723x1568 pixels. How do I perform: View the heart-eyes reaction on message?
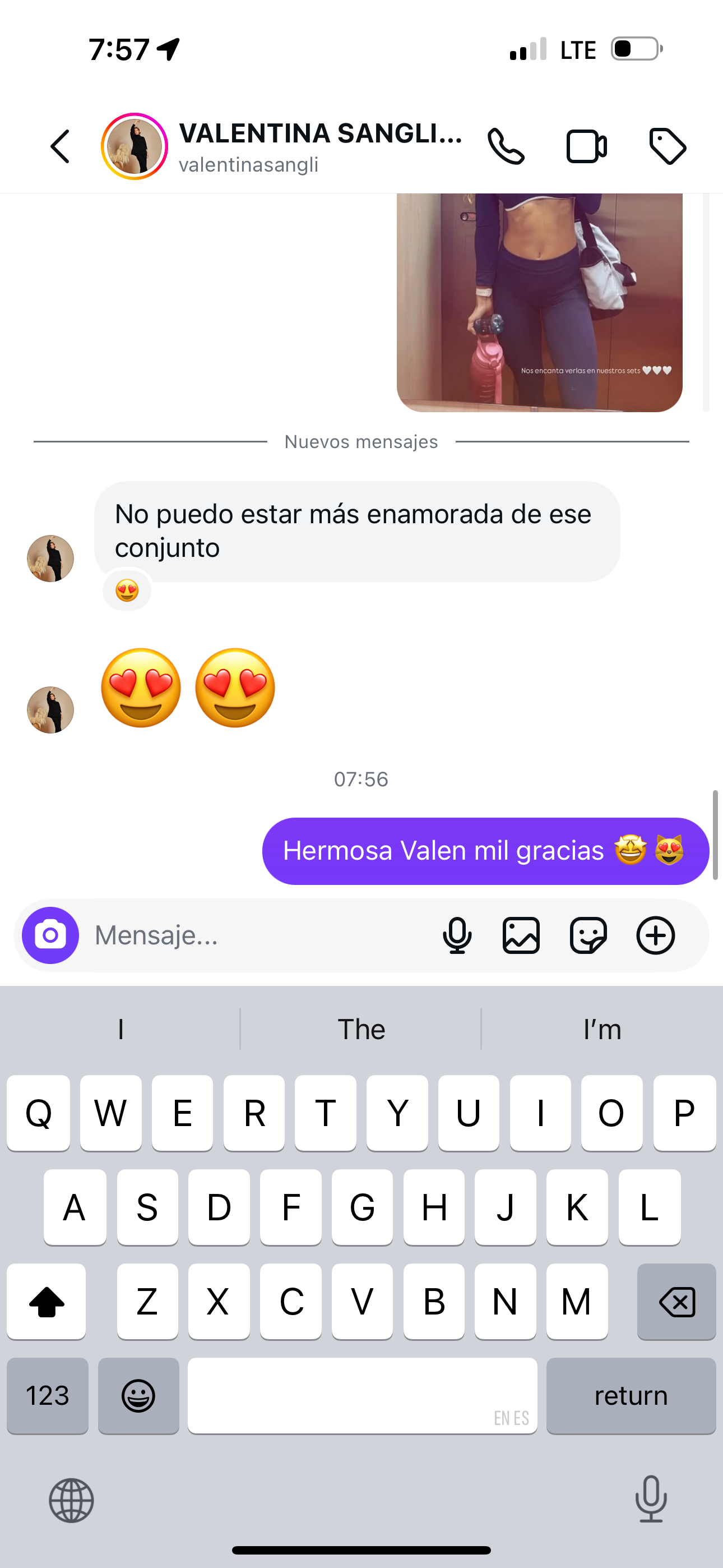(127, 591)
